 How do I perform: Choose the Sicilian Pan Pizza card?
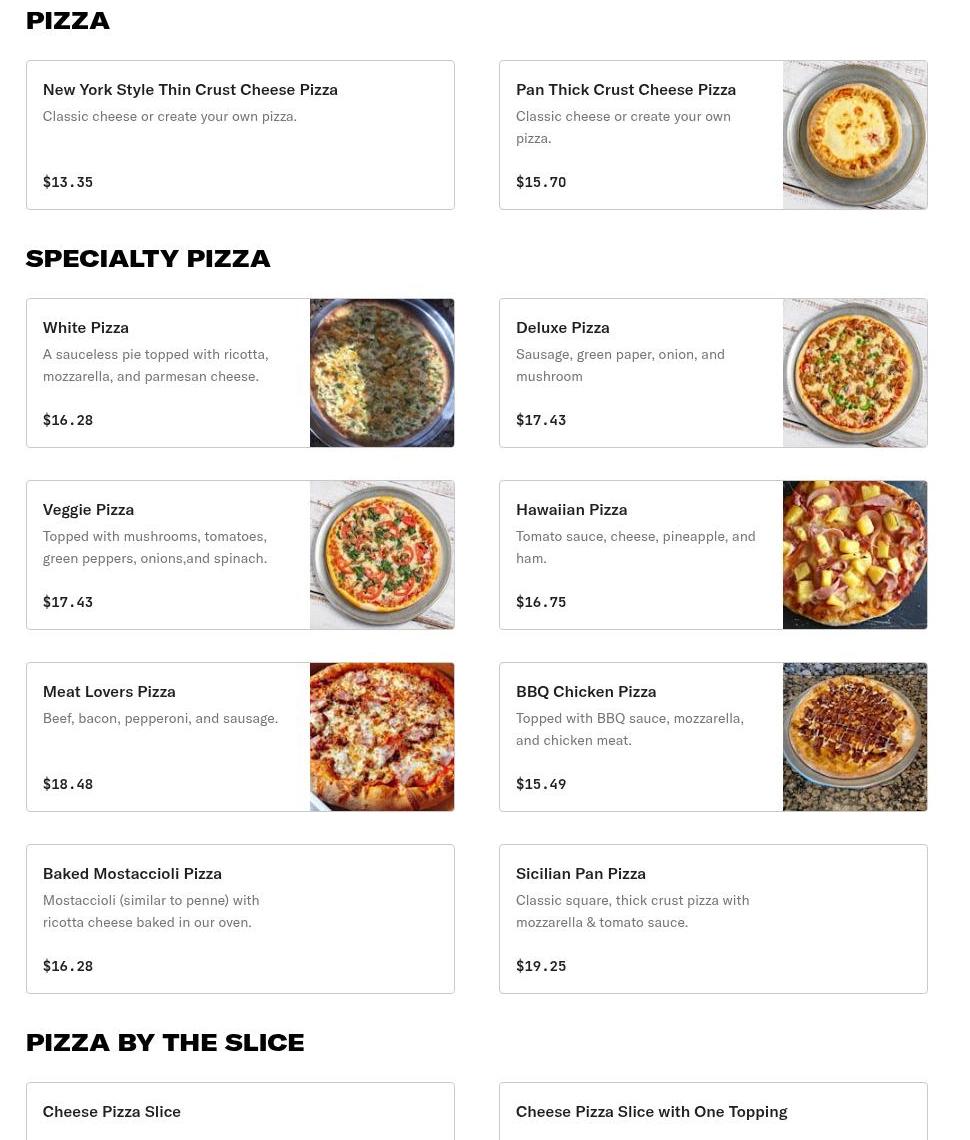point(712,919)
